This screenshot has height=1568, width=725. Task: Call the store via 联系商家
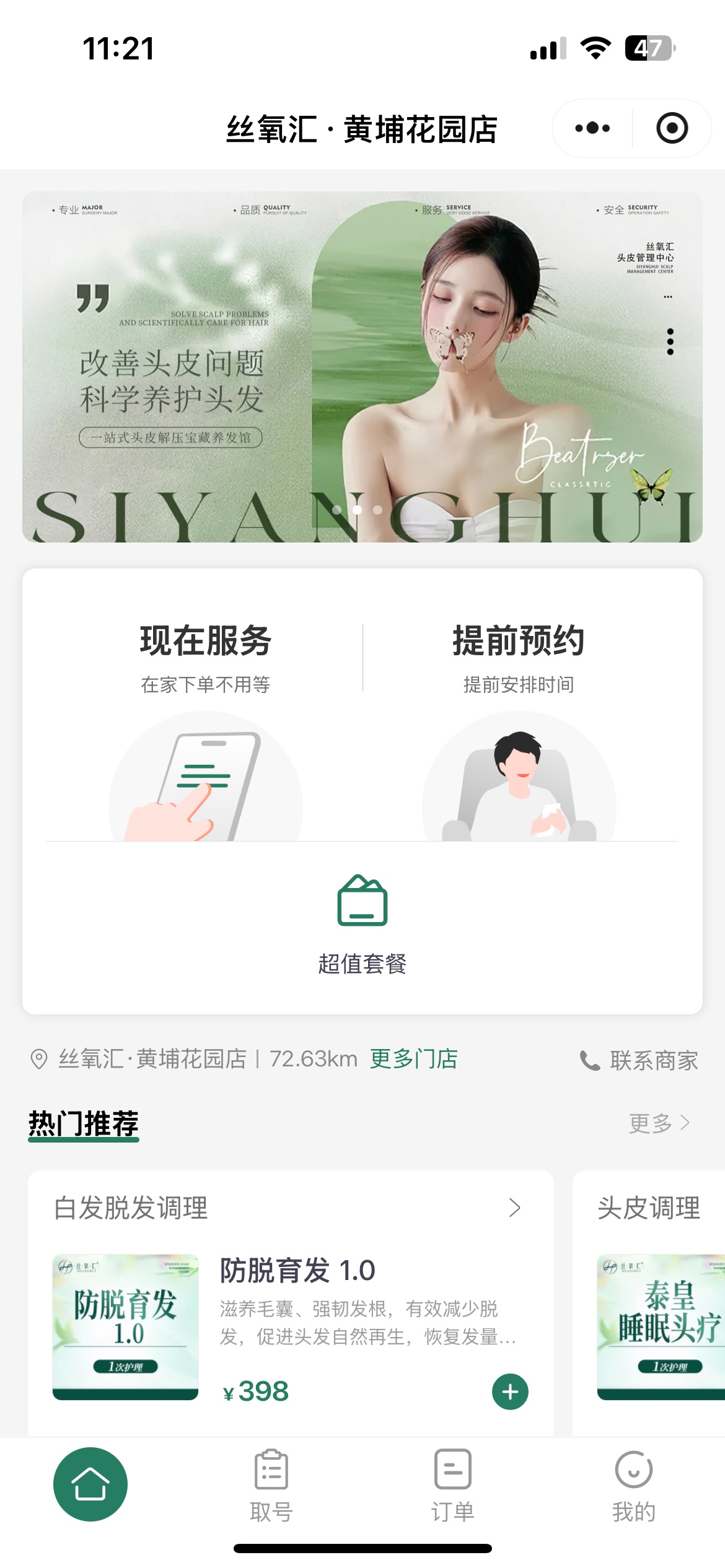click(x=639, y=1060)
